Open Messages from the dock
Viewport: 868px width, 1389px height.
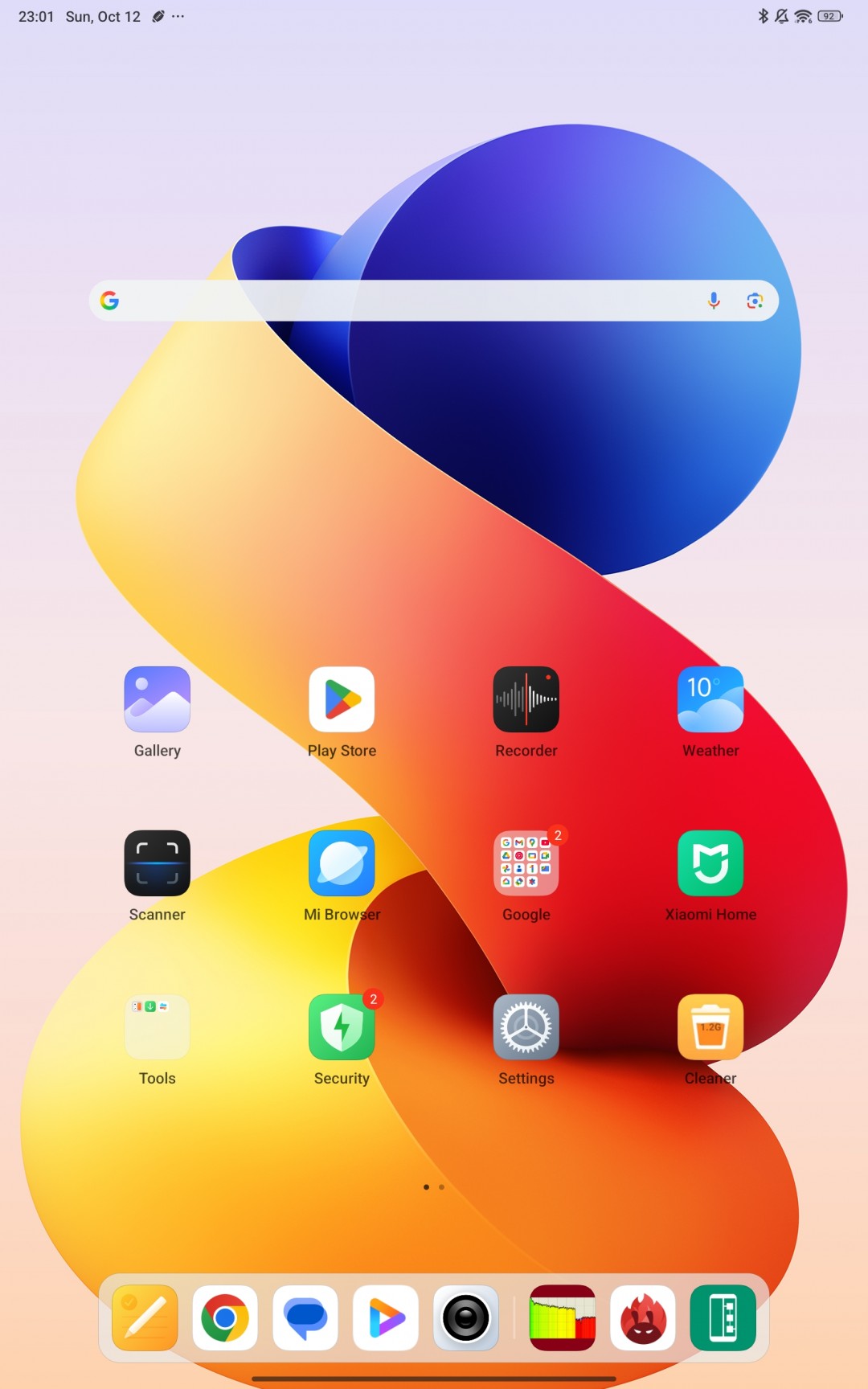pyautogui.click(x=305, y=1318)
